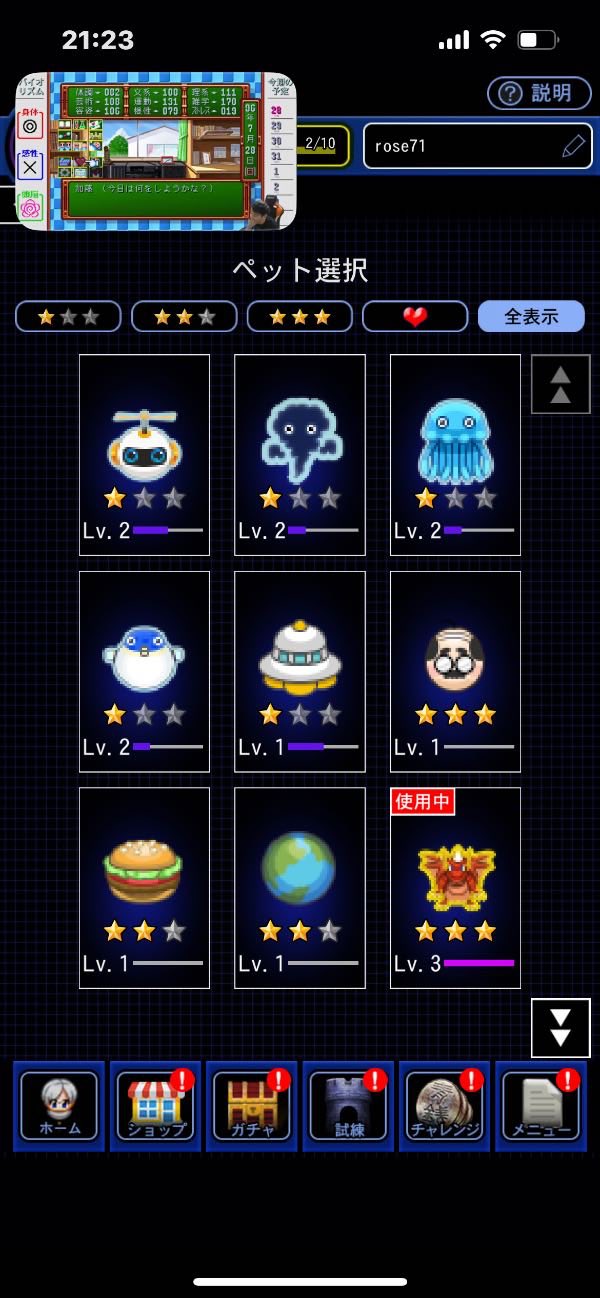Open the メニュー tab

tap(541, 1106)
